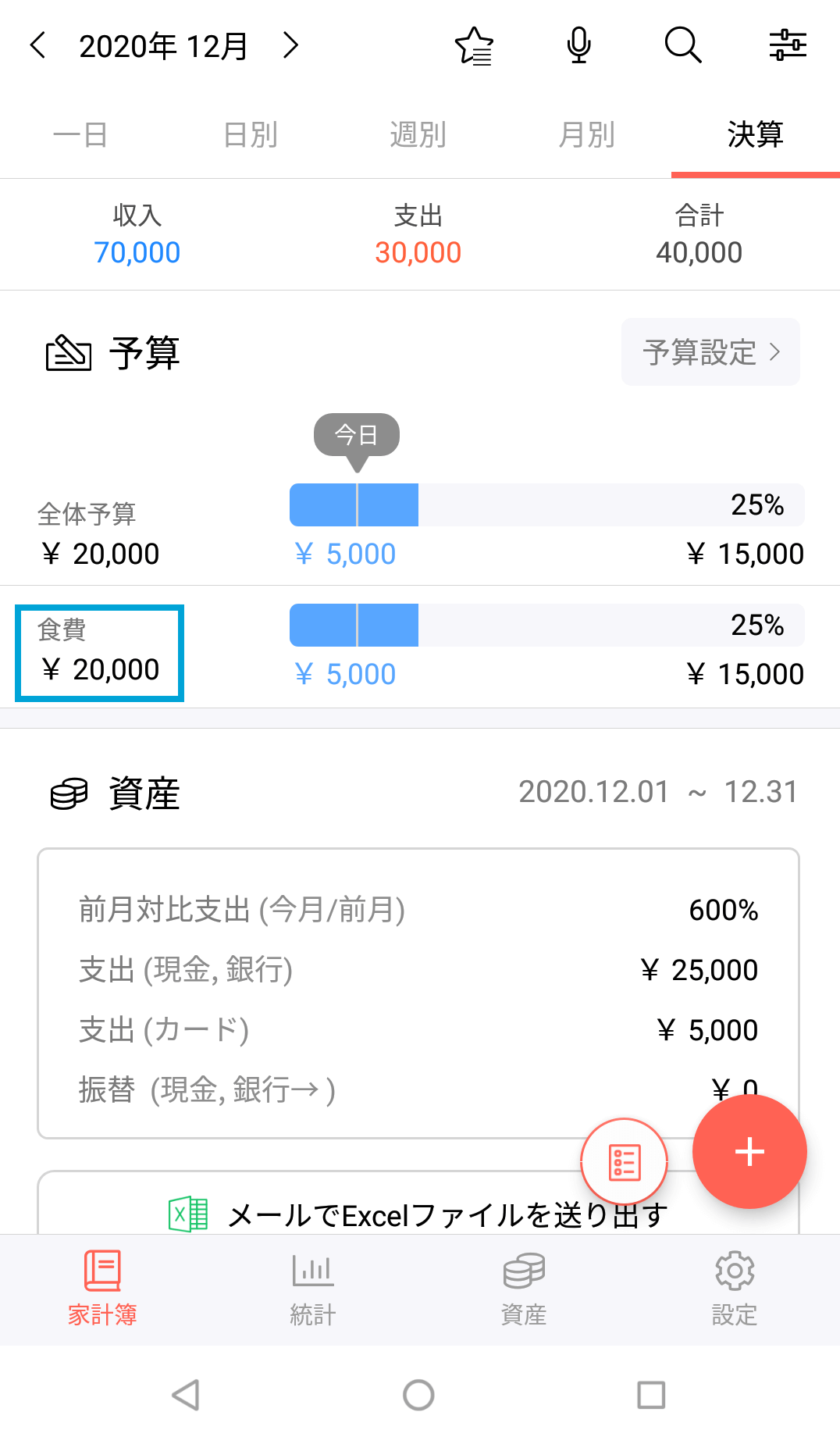Open the bookmarks star icon
The height and width of the screenshot is (1444, 840).
[475, 45]
